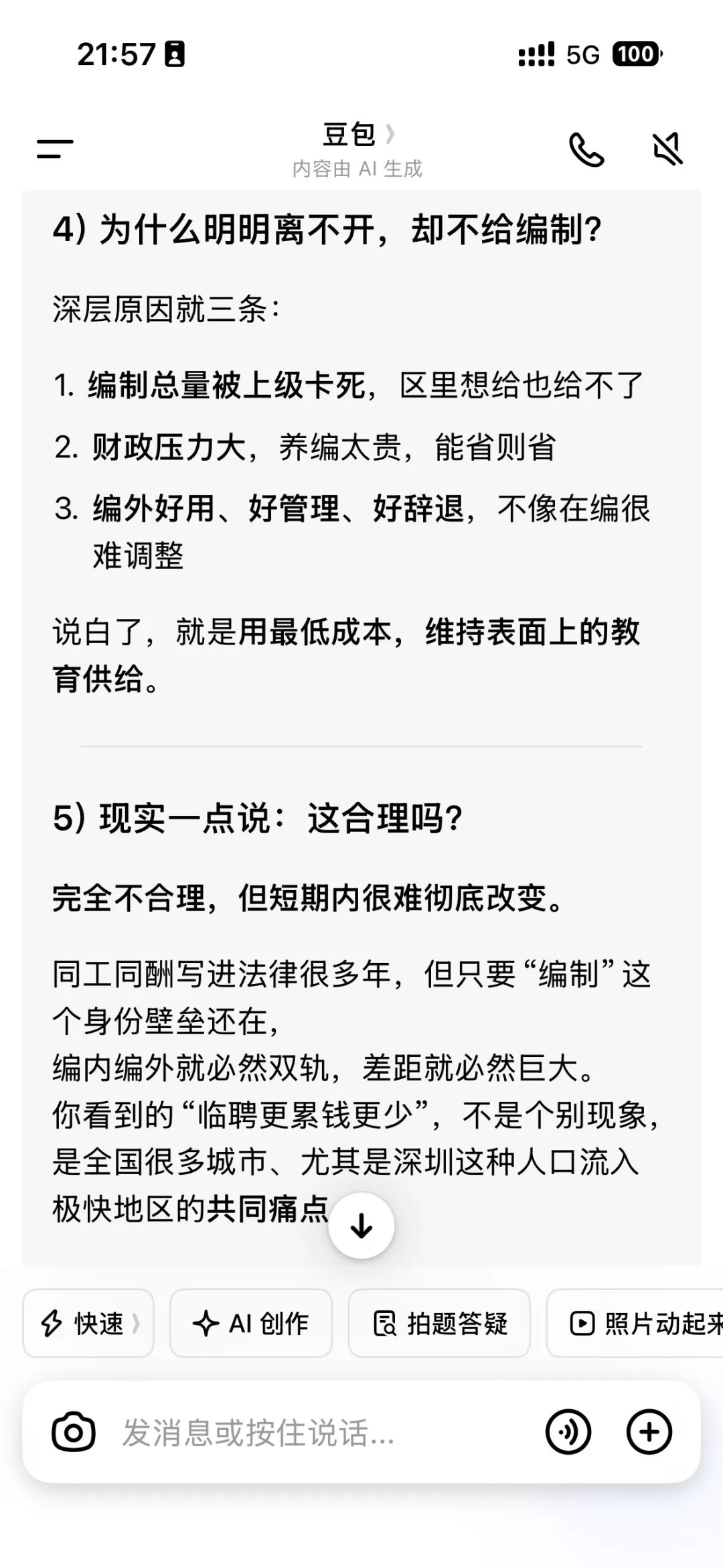Open the side menu drawer
This screenshot has width=723, height=1568.
point(55,149)
